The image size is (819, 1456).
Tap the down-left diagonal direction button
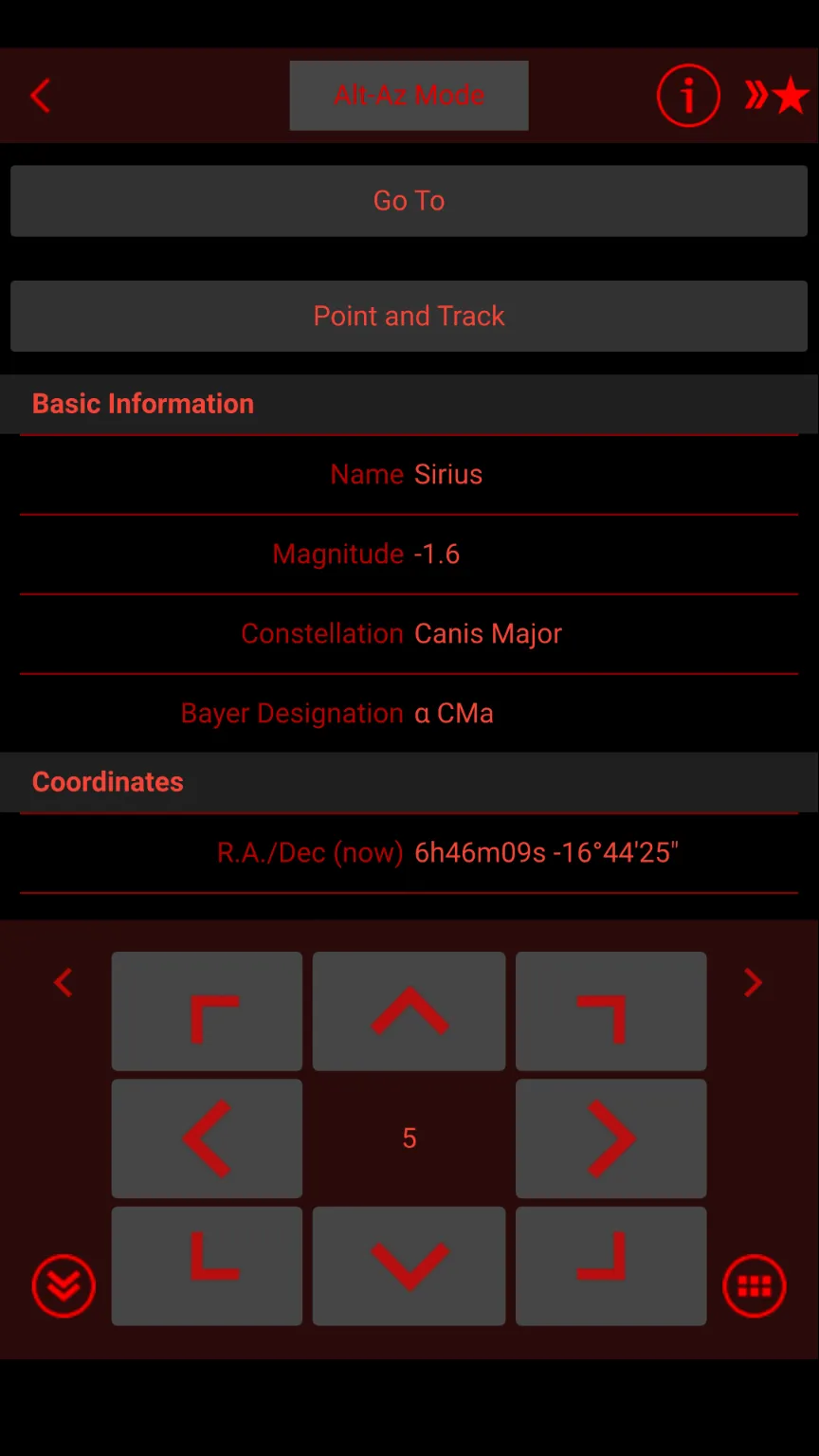click(207, 1265)
